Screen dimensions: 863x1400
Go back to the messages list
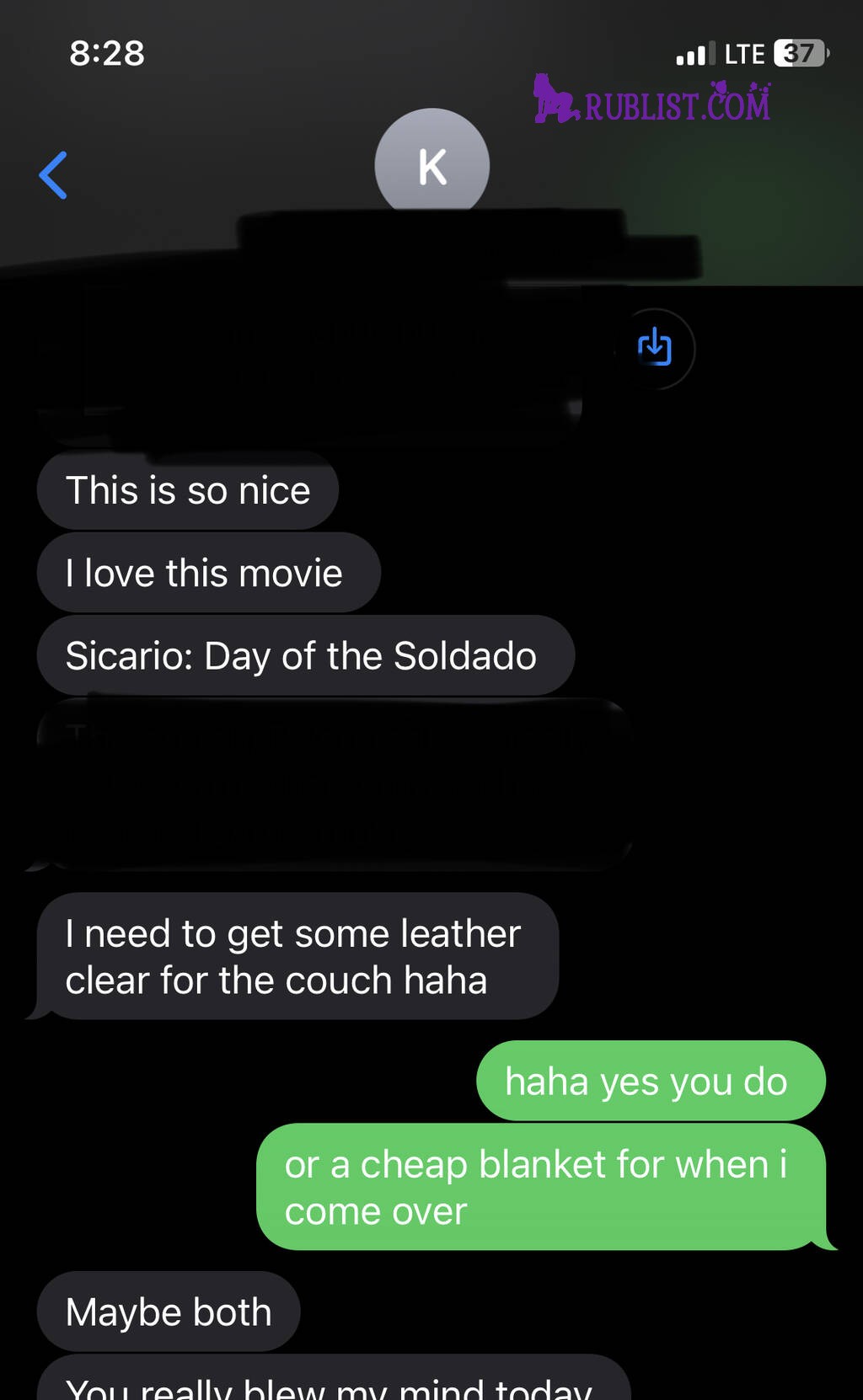(53, 175)
